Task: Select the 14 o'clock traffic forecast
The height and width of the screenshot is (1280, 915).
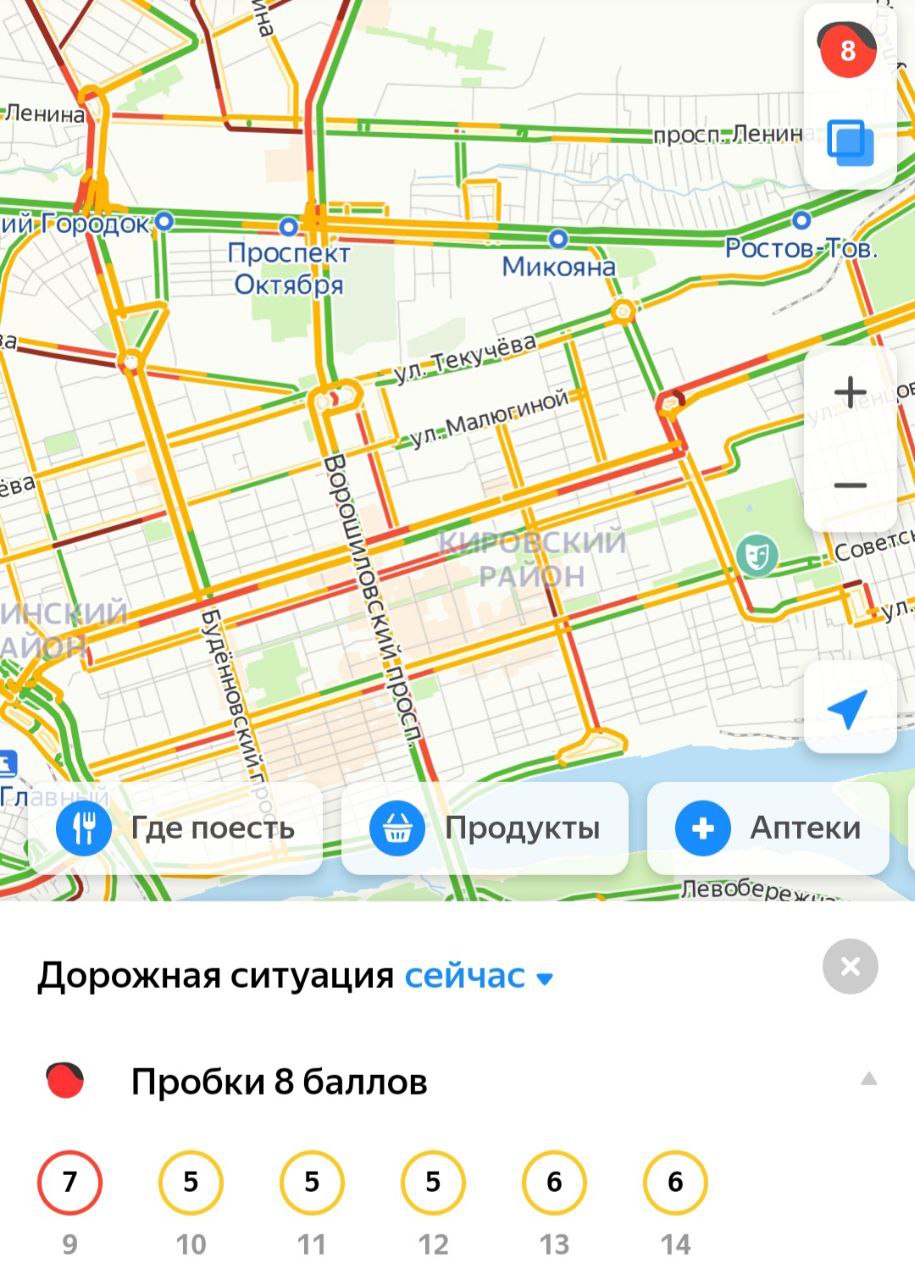Action: tap(675, 1183)
